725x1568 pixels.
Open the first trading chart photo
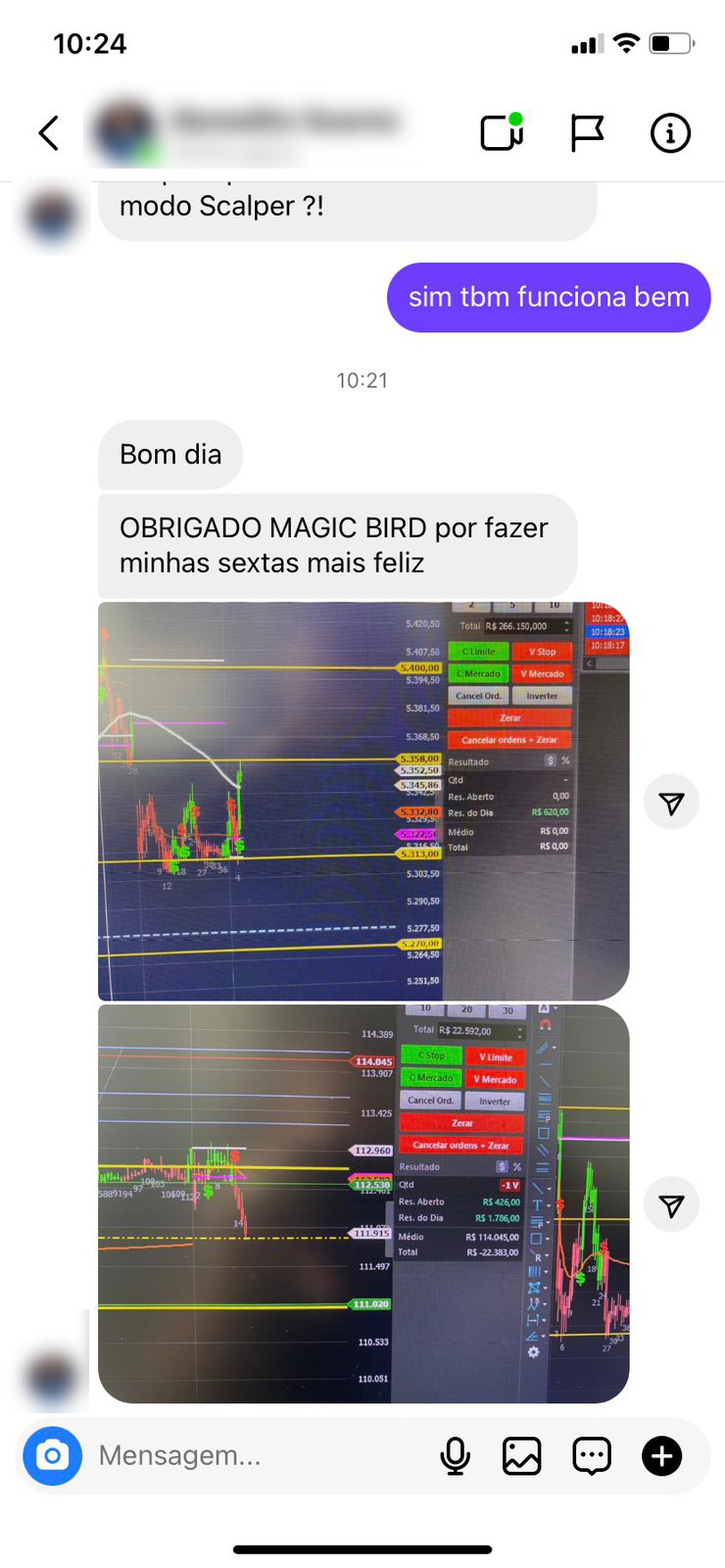[363, 800]
